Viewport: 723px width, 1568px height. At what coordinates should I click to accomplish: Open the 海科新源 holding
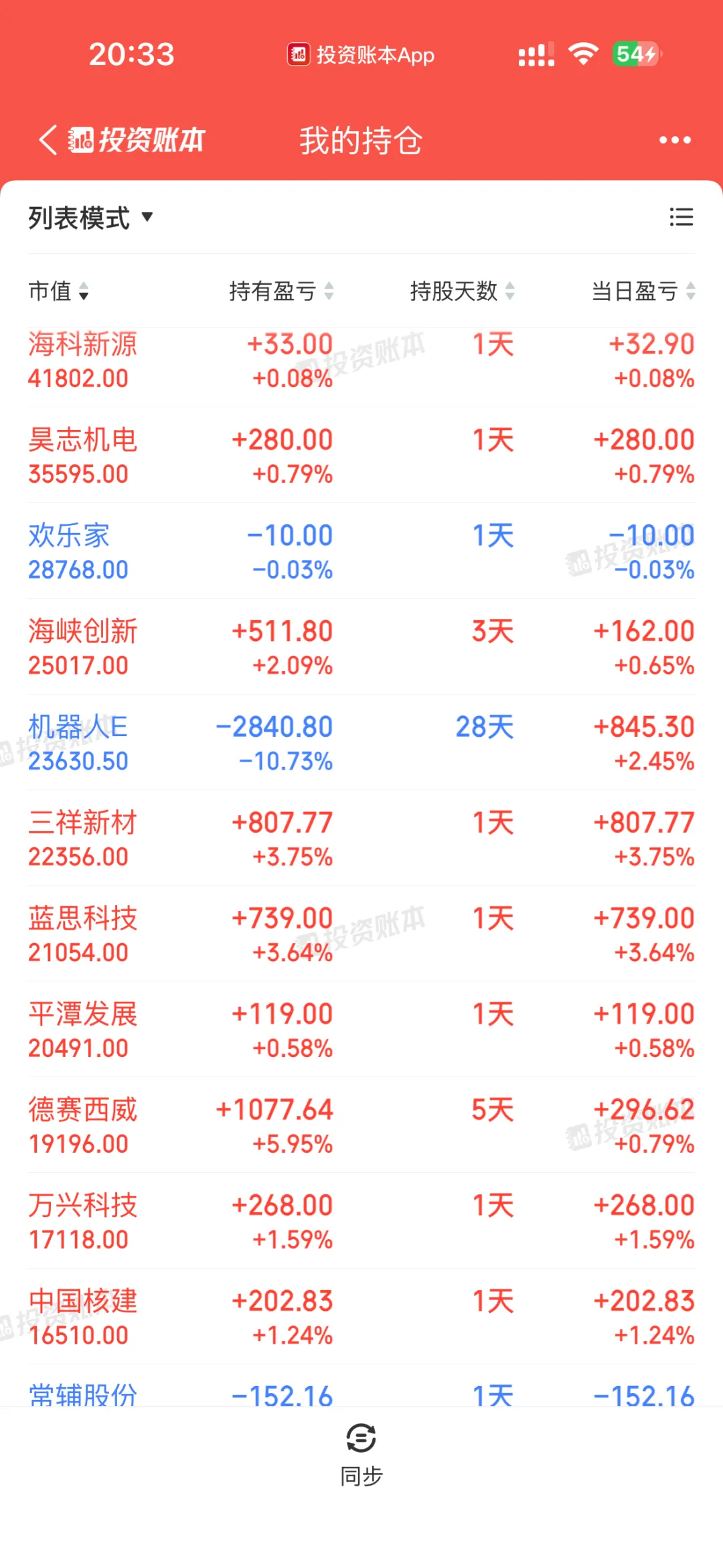pyautogui.click(x=361, y=361)
